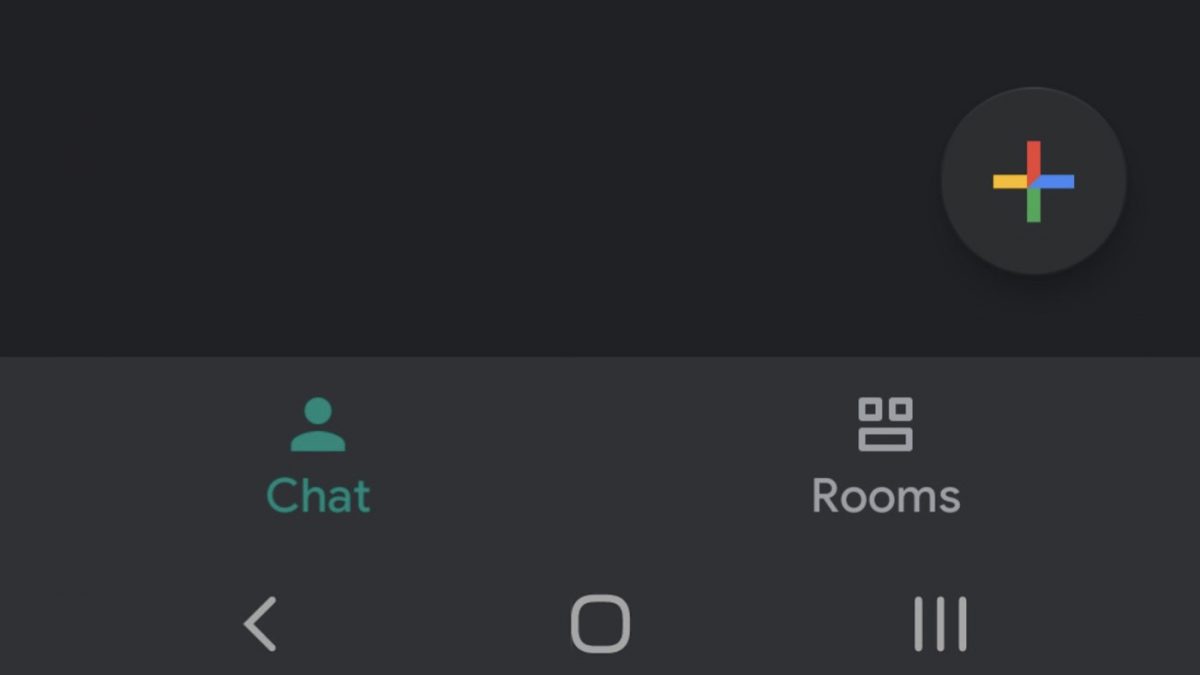This screenshot has width=1200, height=675.
Task: Go back using the system back arrow
Action: pos(260,624)
